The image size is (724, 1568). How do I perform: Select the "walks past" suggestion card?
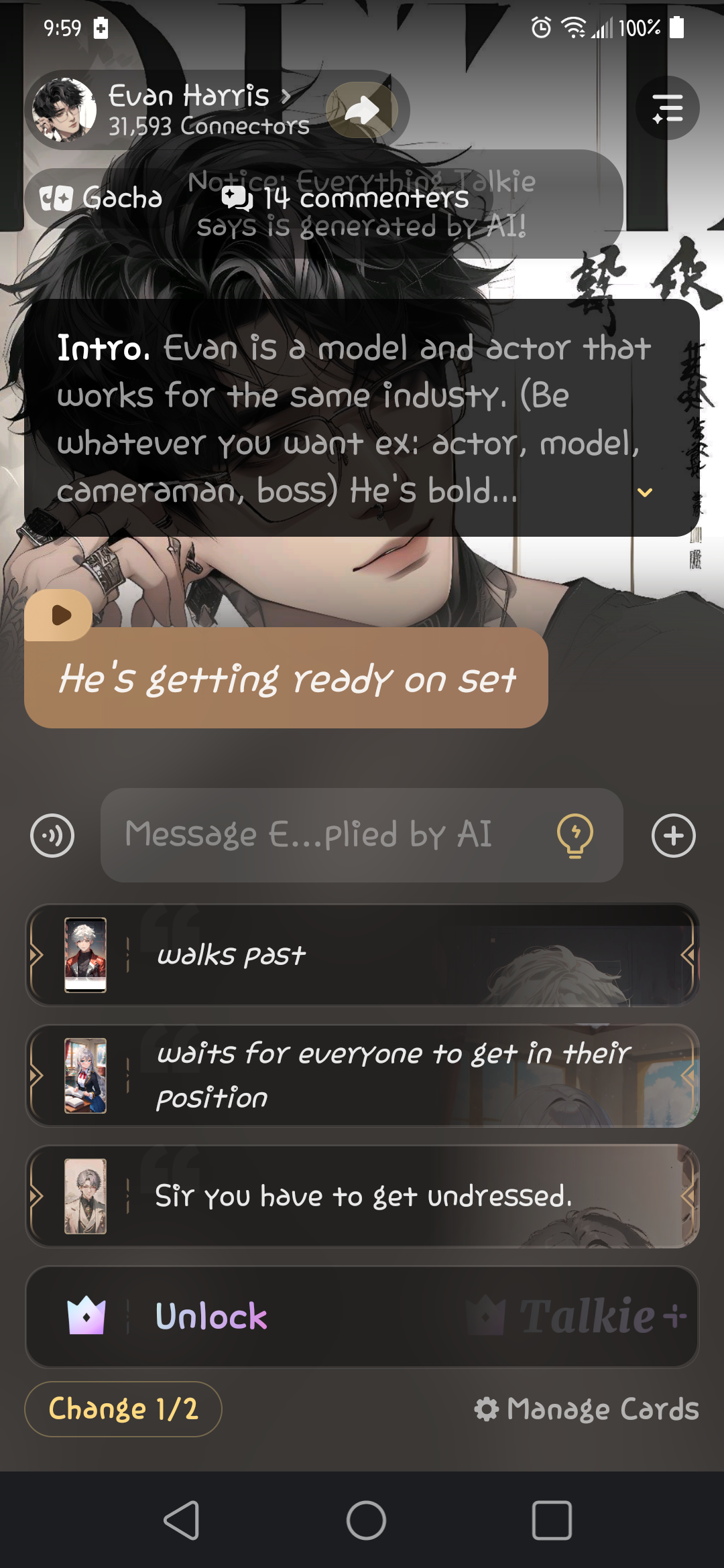click(x=362, y=955)
